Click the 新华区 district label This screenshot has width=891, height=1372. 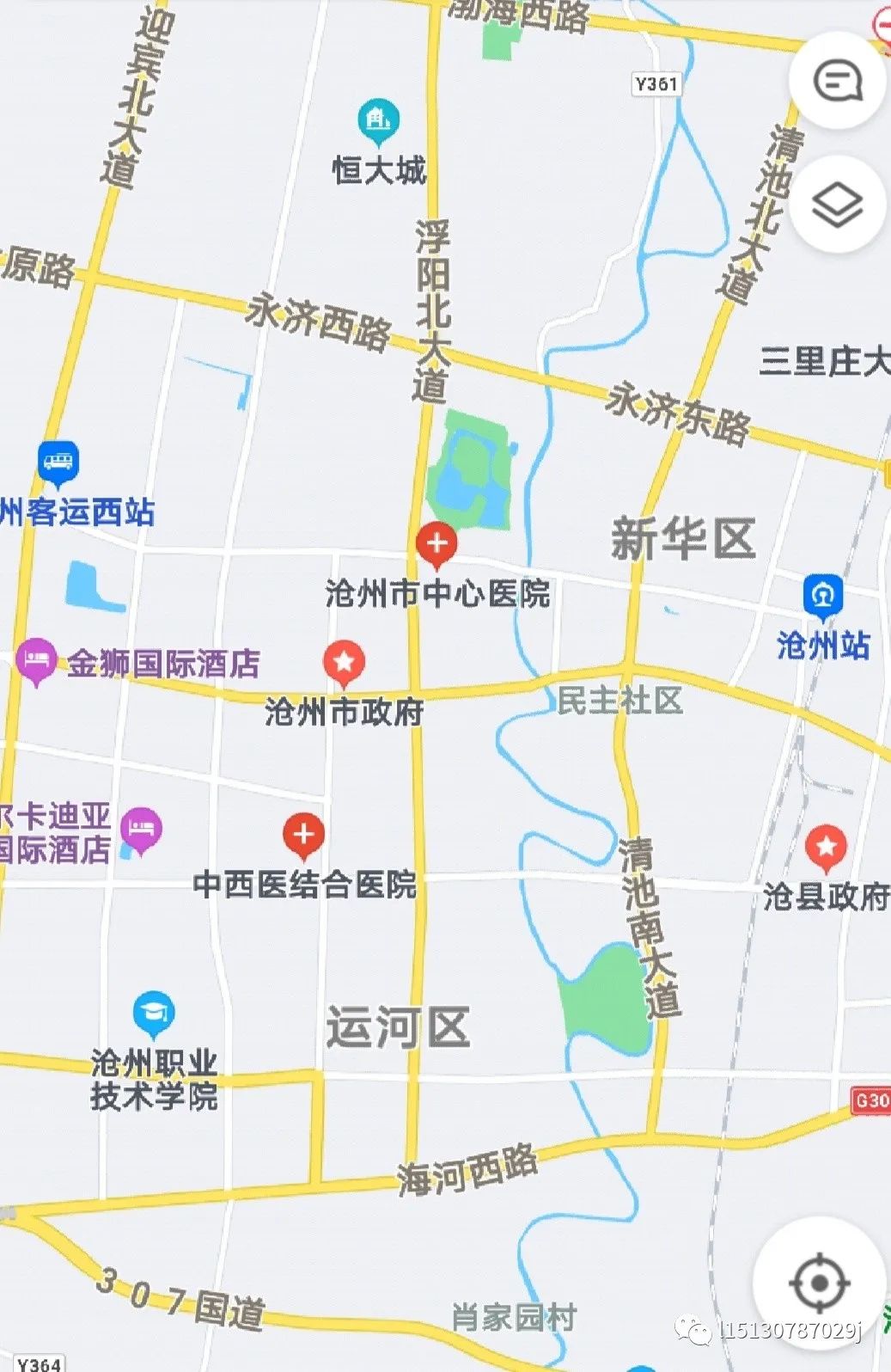pyautogui.click(x=684, y=533)
